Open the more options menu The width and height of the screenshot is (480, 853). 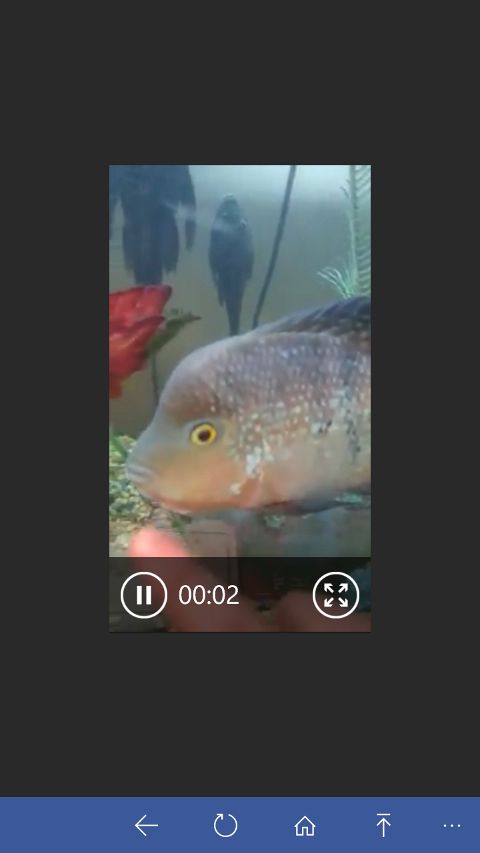(452, 826)
